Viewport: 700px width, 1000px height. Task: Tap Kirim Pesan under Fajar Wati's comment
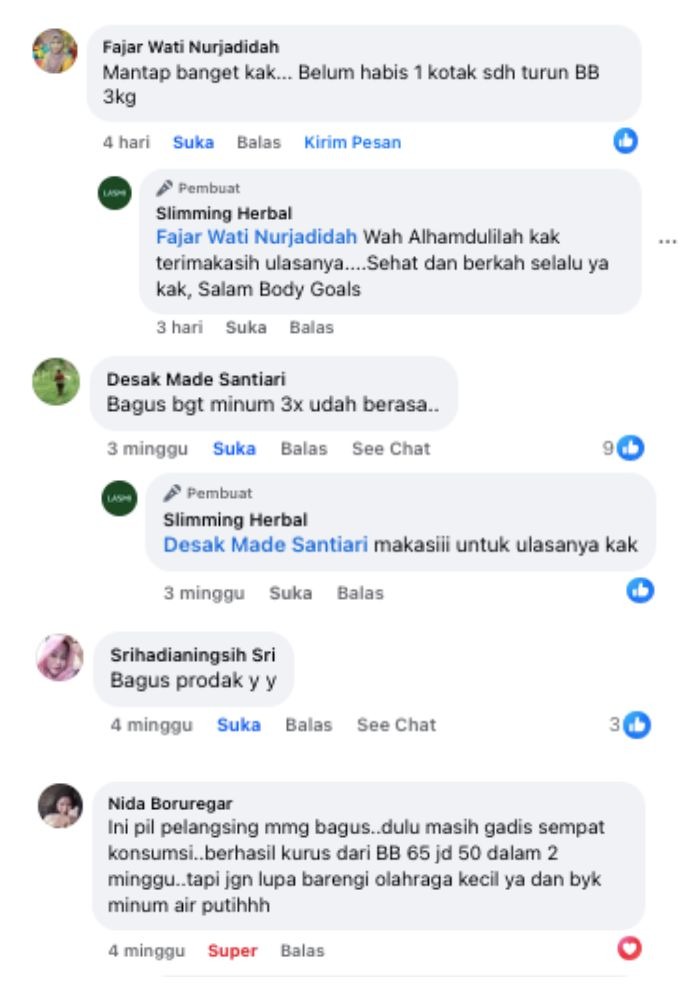click(352, 142)
